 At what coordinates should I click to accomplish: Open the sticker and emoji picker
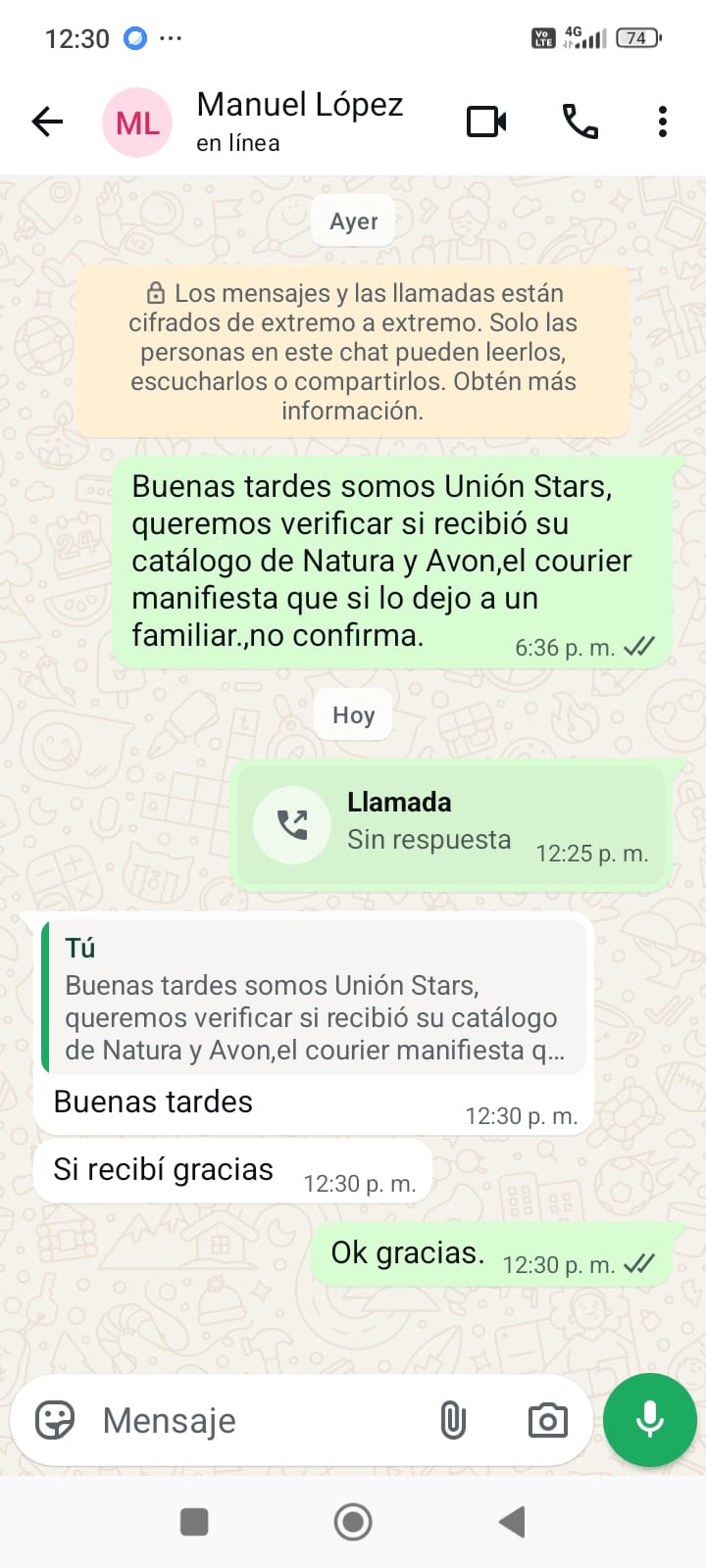55,1420
